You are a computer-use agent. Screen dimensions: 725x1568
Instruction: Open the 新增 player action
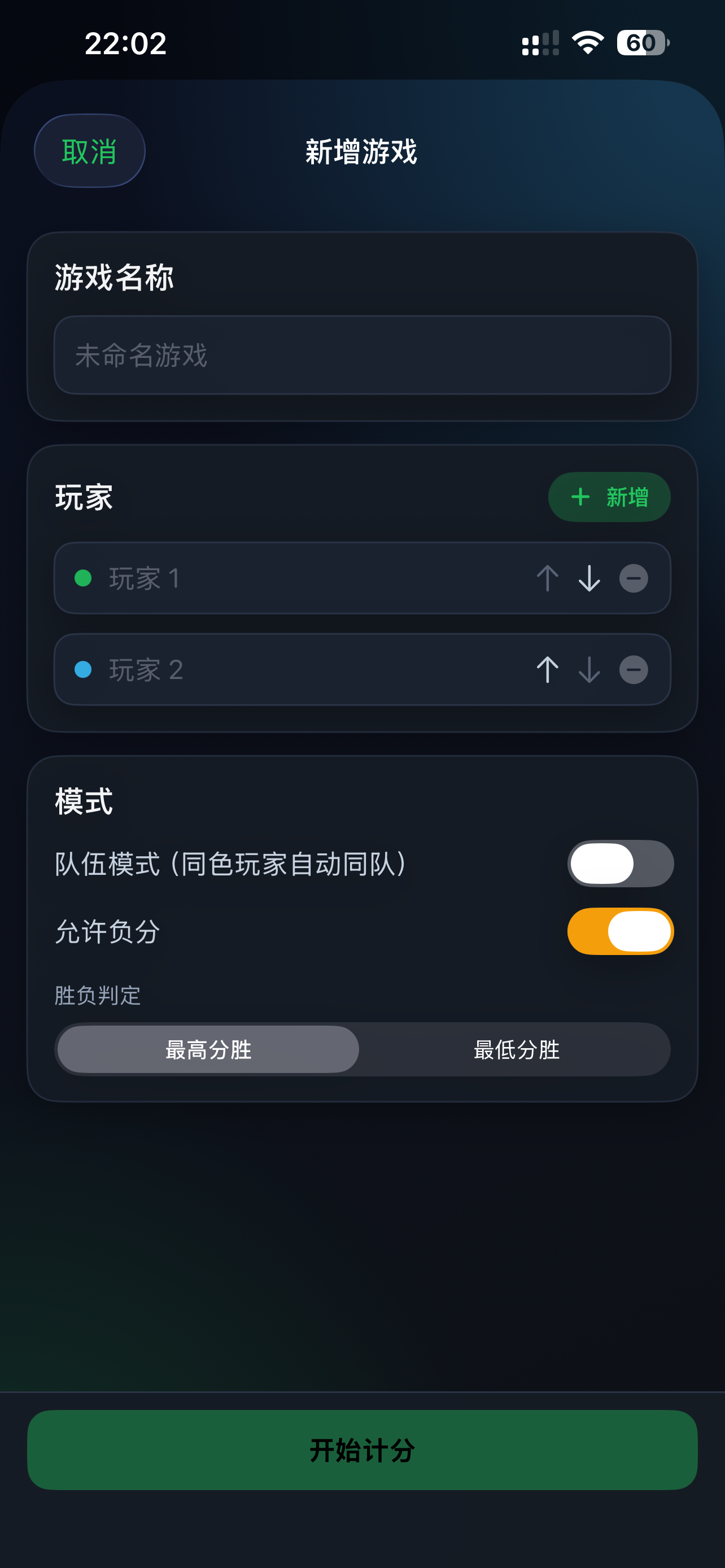[x=608, y=497]
